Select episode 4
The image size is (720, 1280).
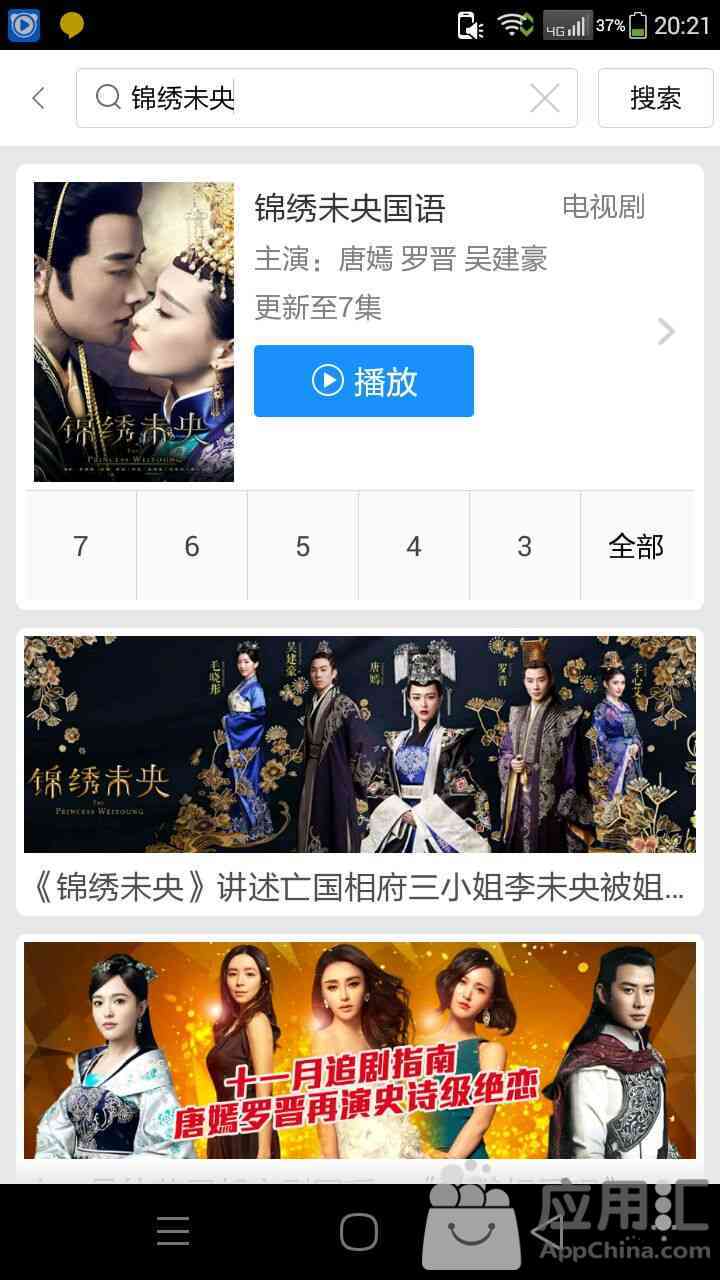point(414,546)
